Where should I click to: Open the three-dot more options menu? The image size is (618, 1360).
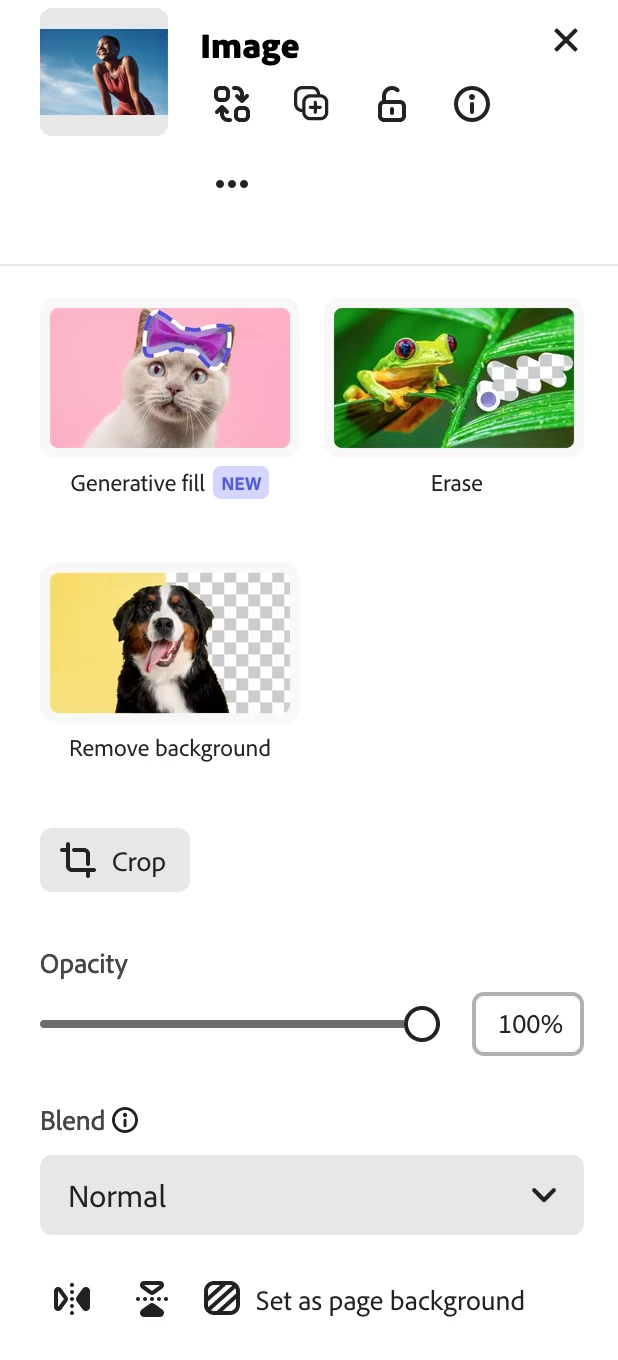coord(232,184)
